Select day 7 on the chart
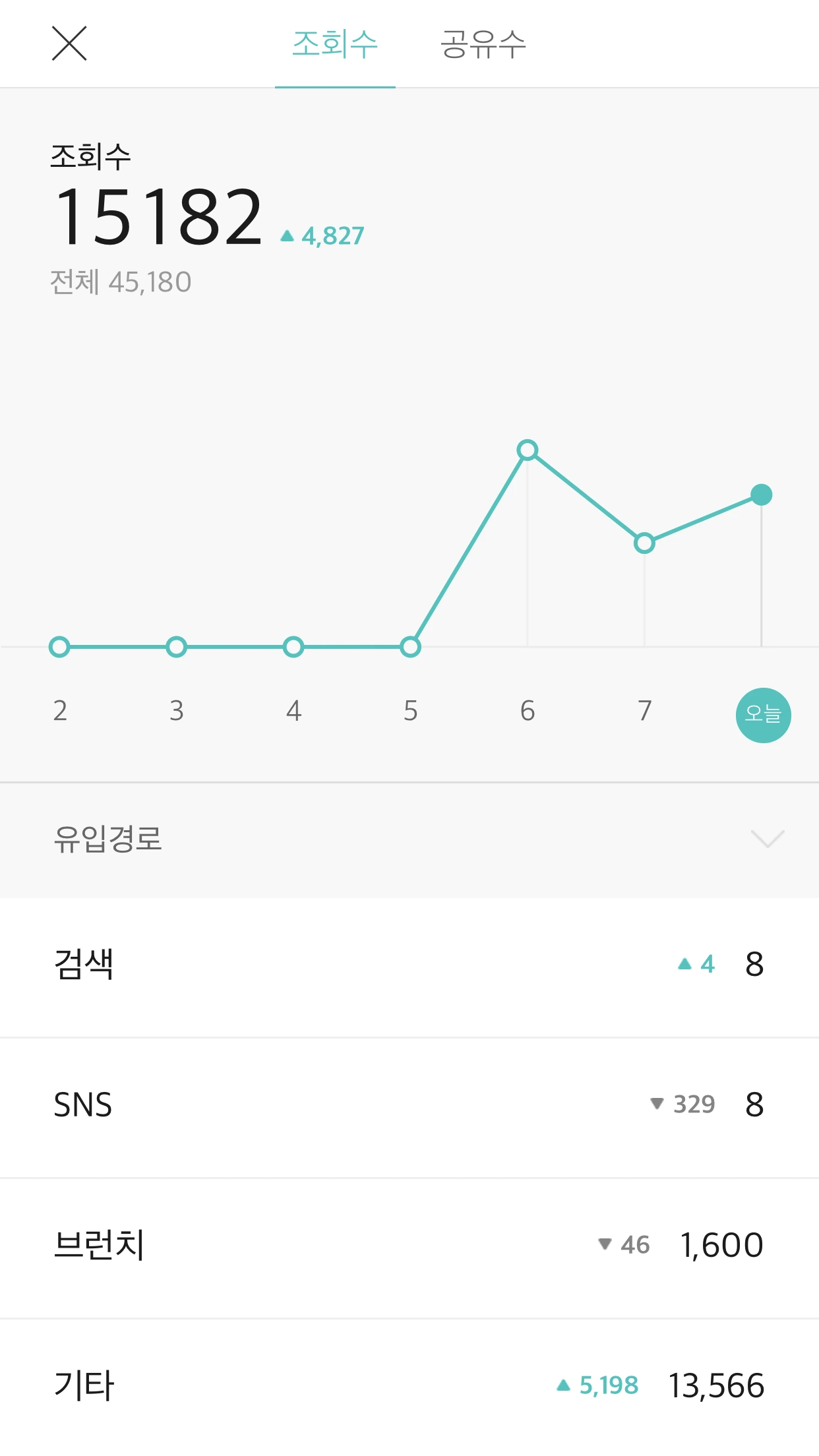 click(644, 711)
